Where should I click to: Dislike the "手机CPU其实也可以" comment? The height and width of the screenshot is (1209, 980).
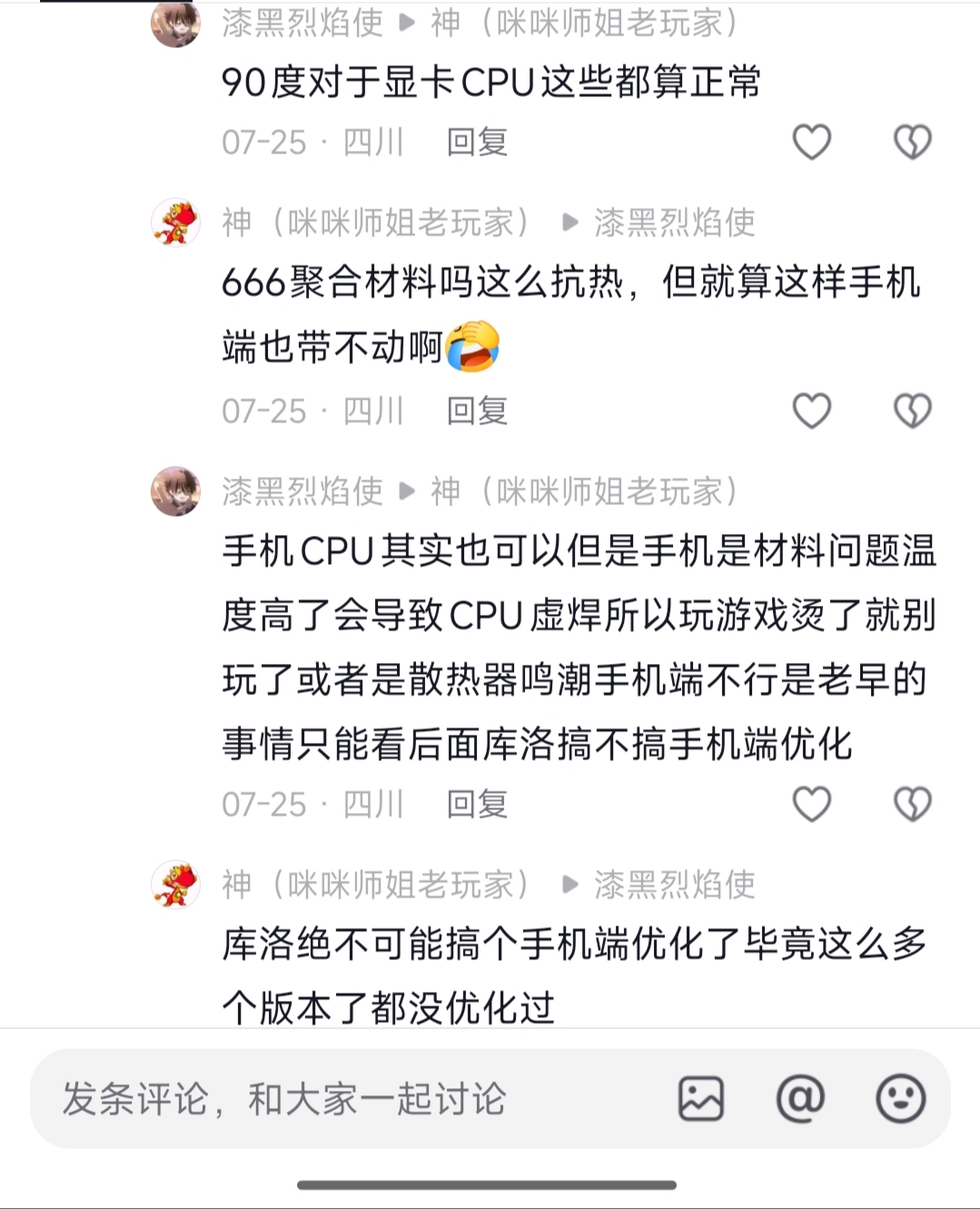(912, 804)
